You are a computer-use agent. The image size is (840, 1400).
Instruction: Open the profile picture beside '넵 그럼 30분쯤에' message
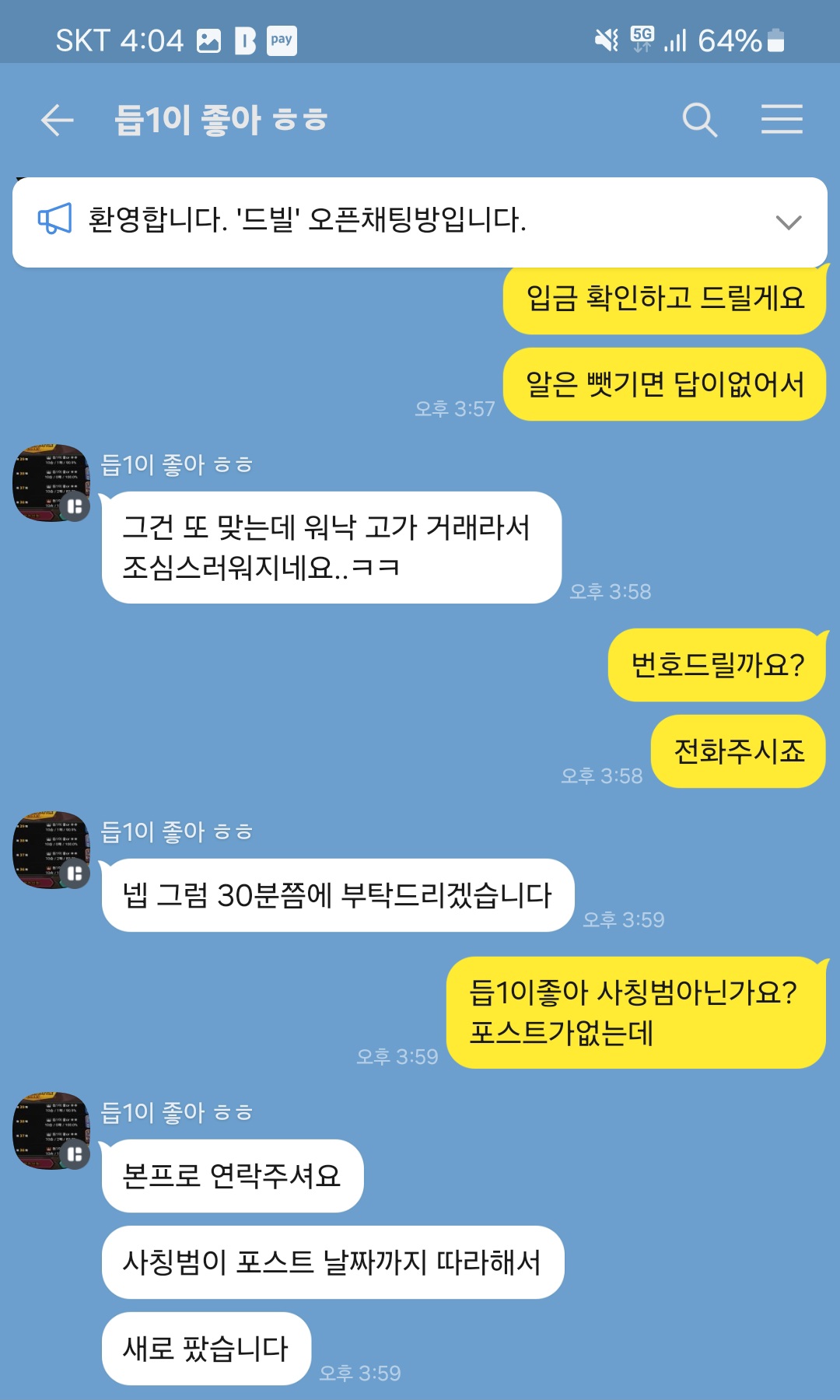pyautogui.click(x=51, y=850)
